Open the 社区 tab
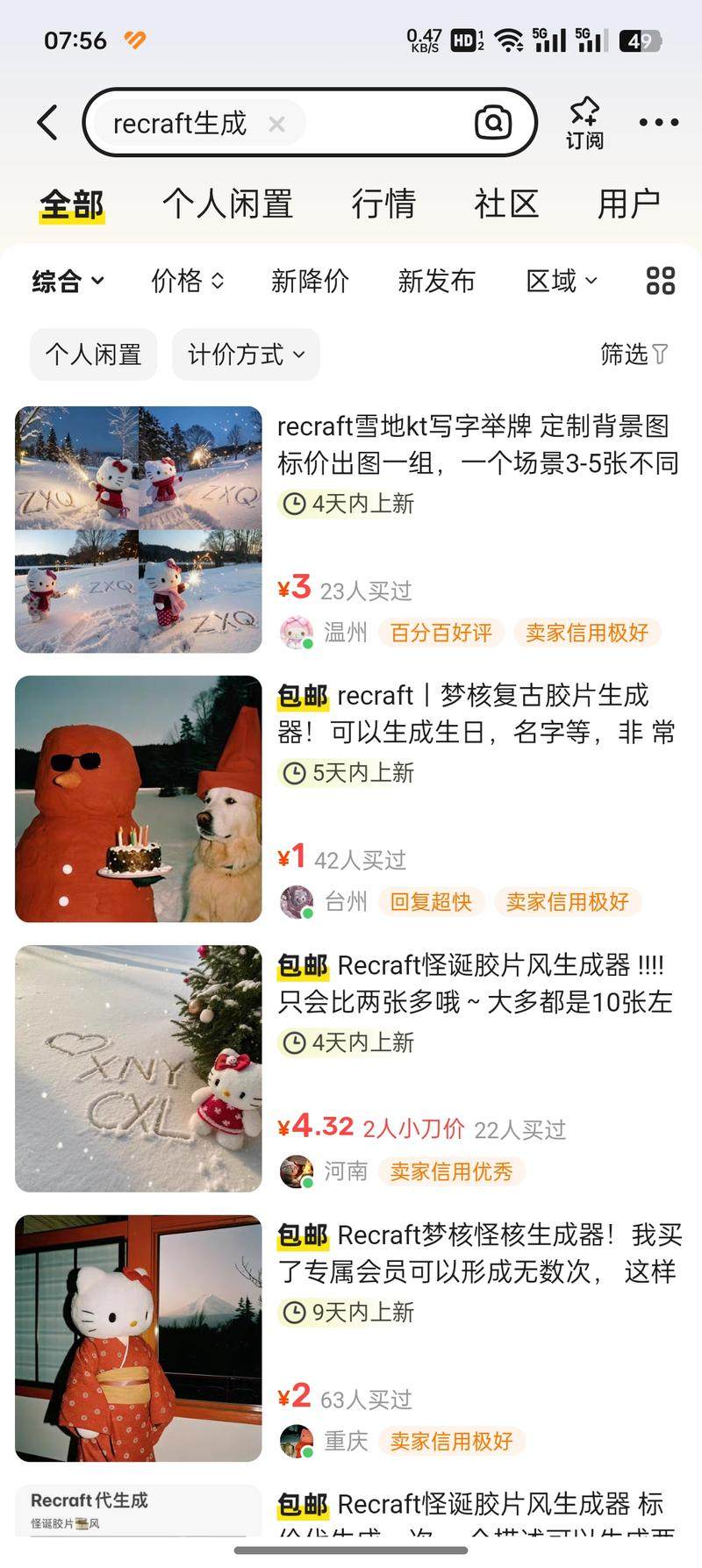 click(506, 204)
